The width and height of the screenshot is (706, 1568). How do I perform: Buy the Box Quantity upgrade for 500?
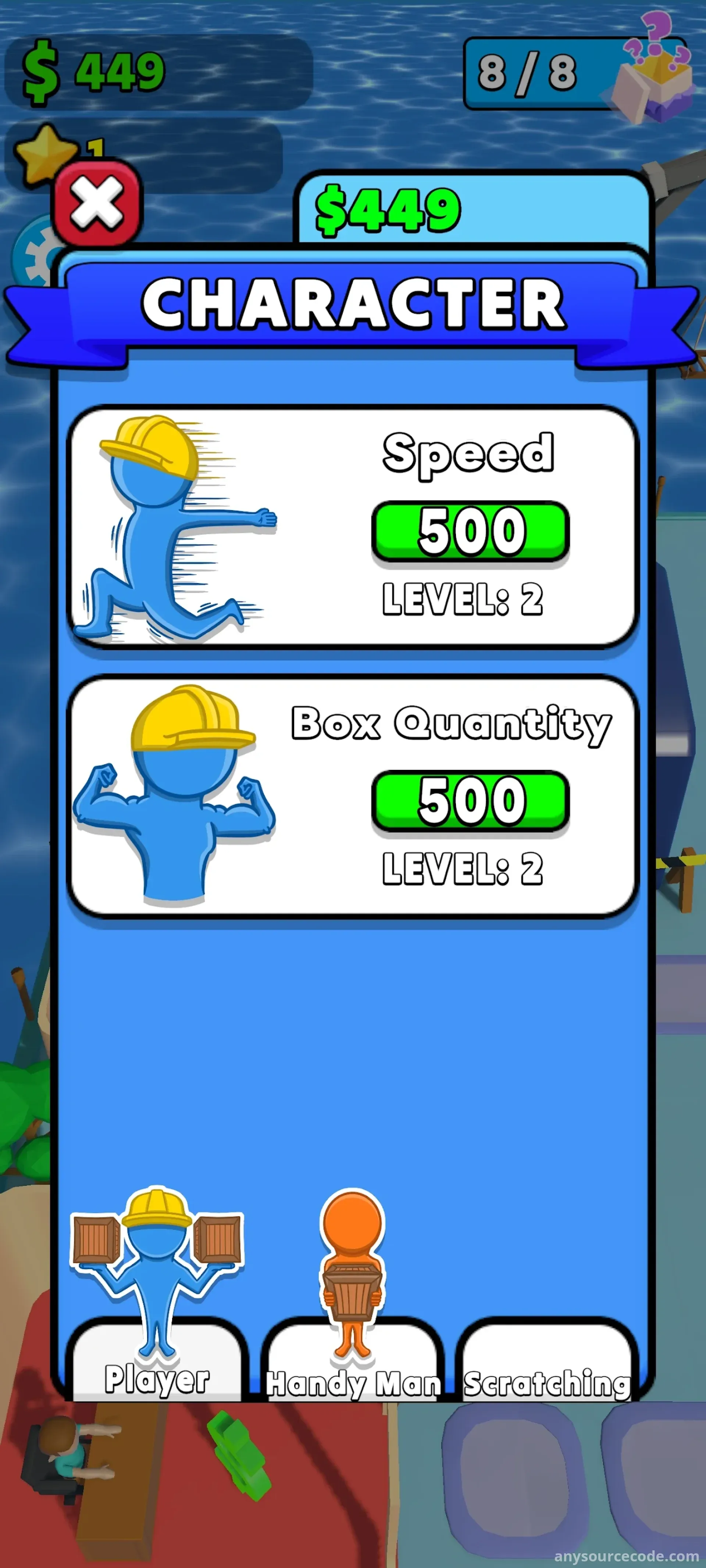point(470,800)
